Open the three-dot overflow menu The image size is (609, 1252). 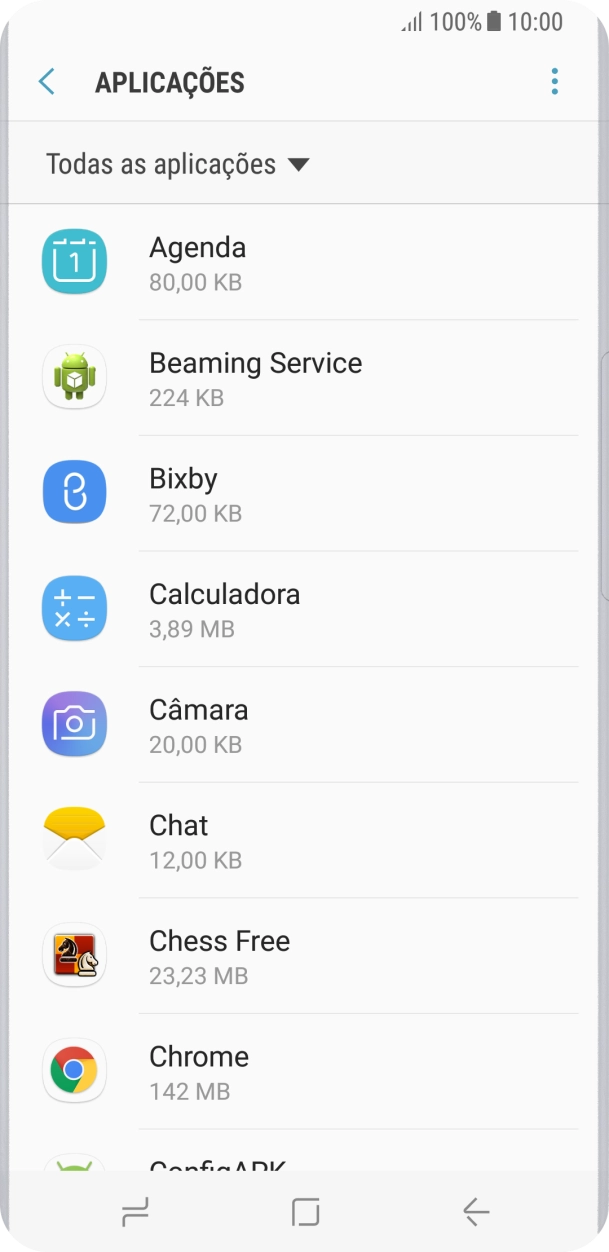[x=554, y=82]
